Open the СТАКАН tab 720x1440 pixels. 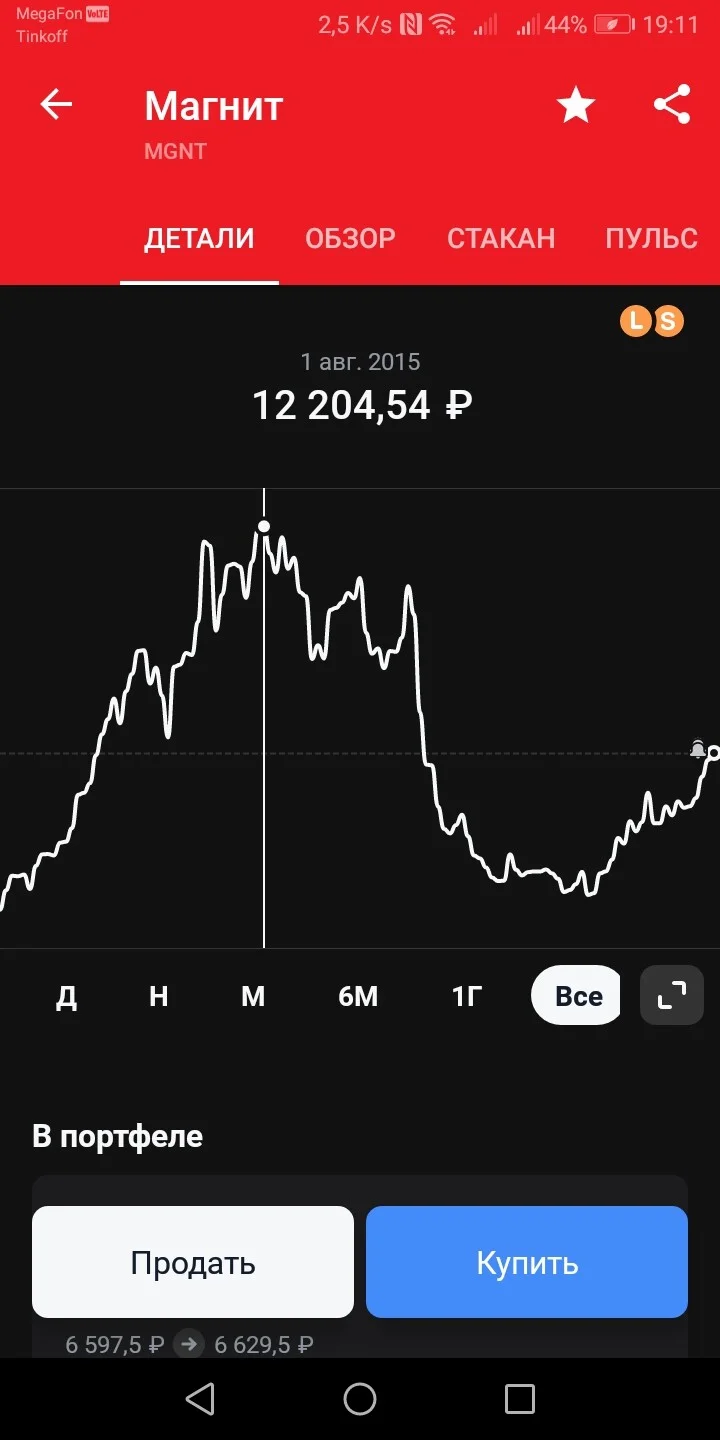click(x=501, y=238)
